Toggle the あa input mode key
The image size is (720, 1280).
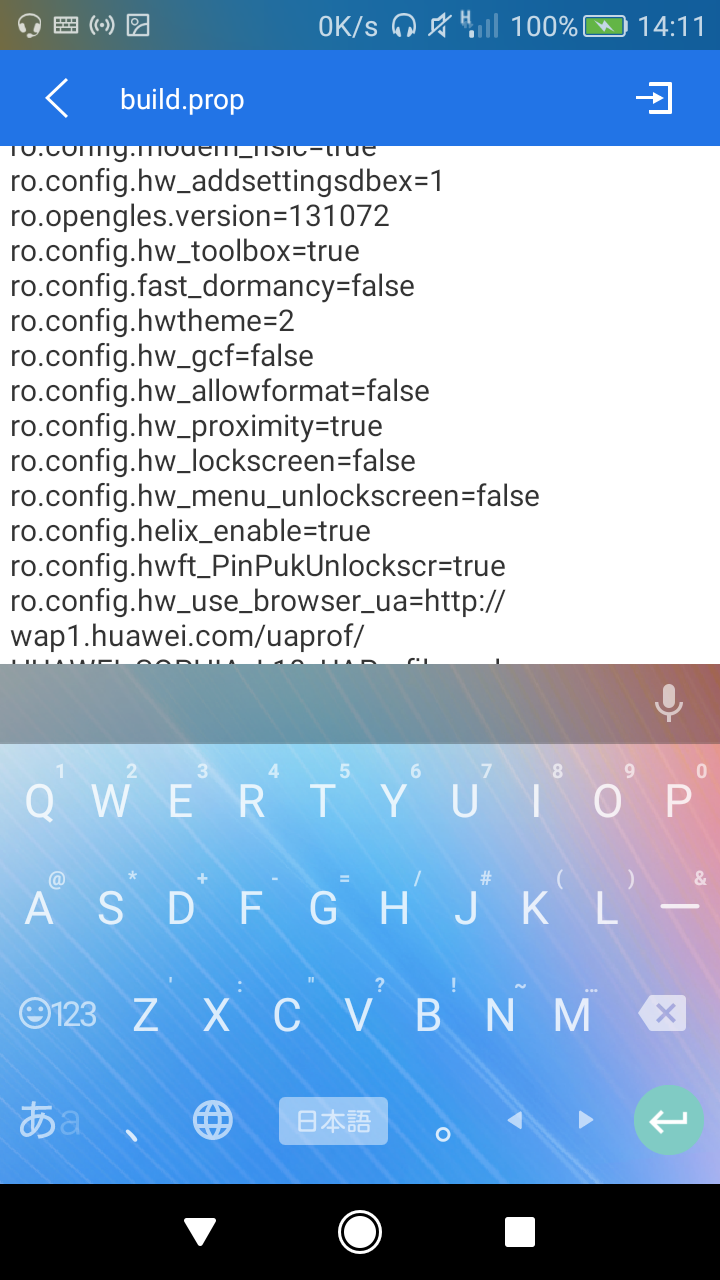pyautogui.click(x=49, y=1121)
